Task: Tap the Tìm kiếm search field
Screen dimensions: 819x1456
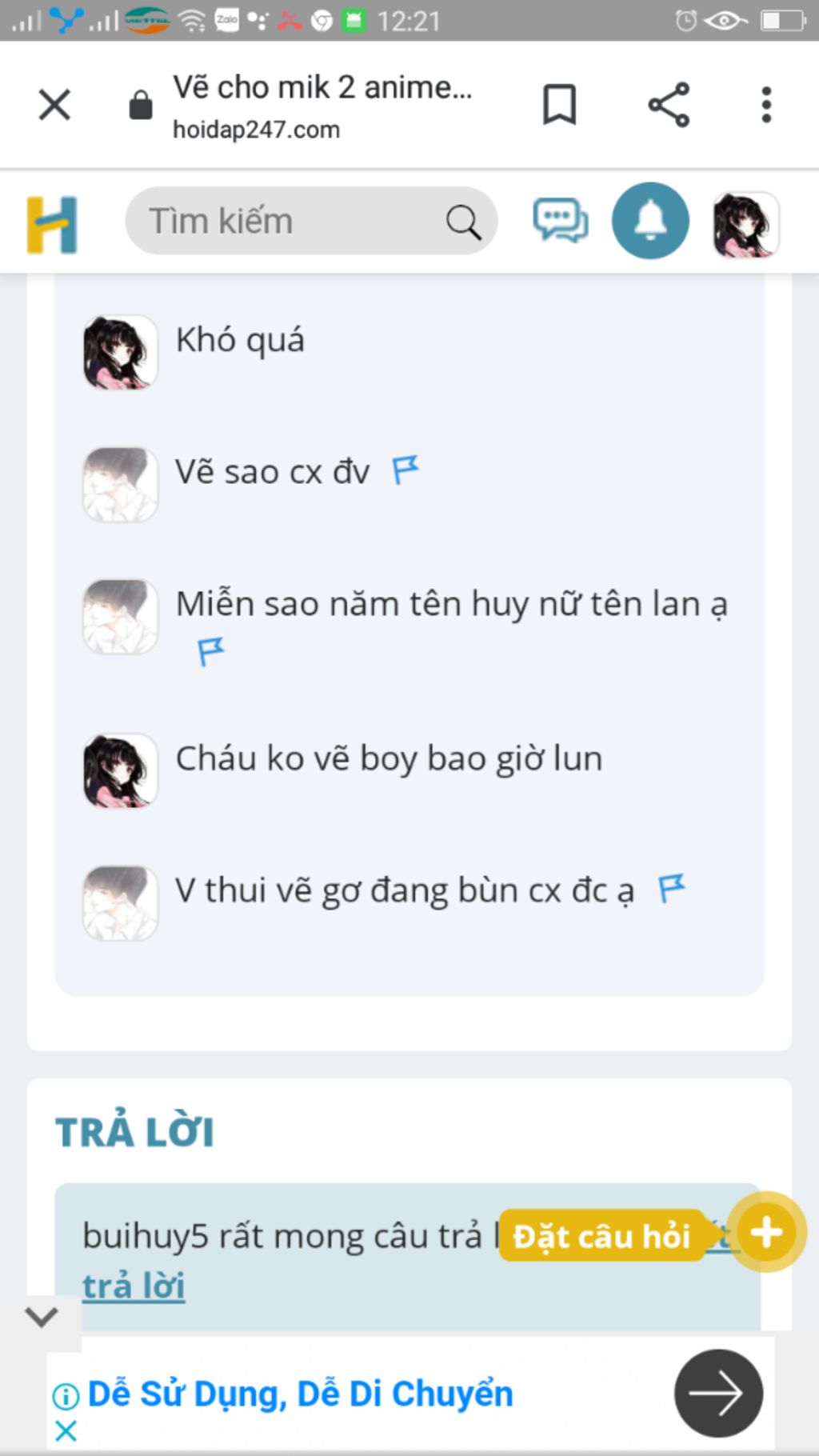Action: coord(296,222)
